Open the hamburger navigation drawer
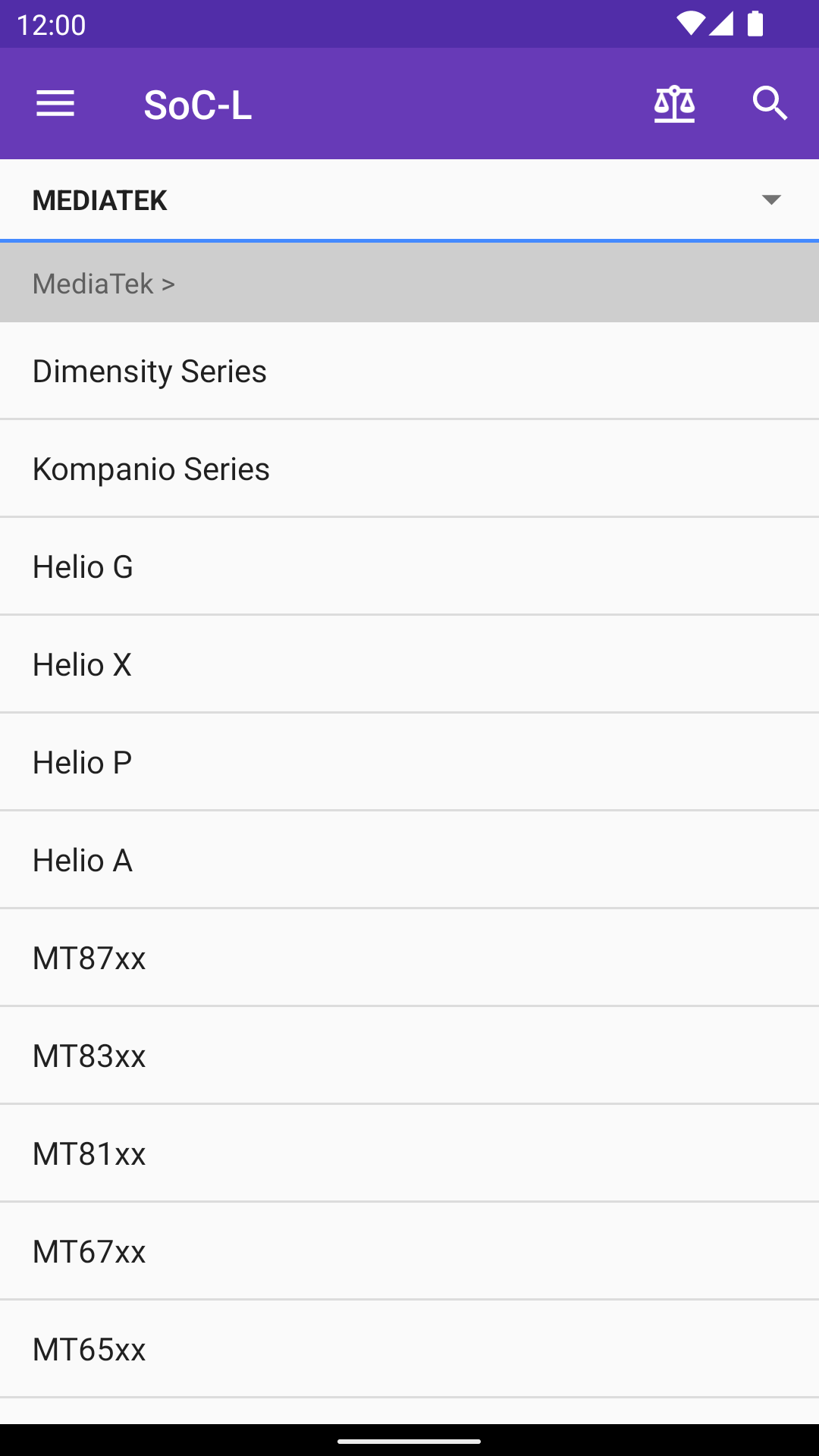819x1456 pixels. click(55, 104)
